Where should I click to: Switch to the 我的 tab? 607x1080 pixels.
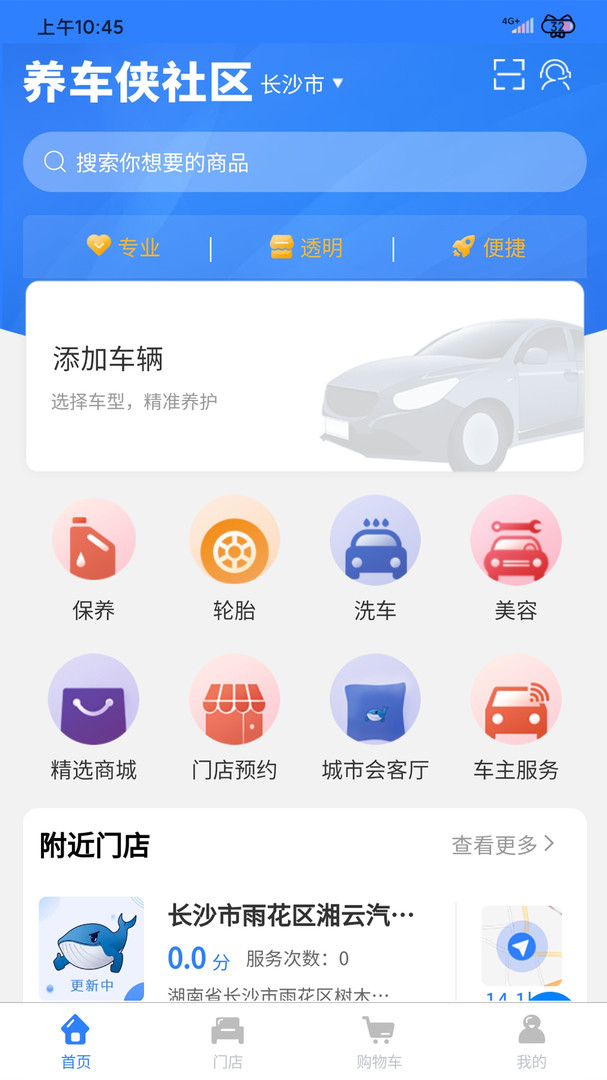[x=531, y=1042]
